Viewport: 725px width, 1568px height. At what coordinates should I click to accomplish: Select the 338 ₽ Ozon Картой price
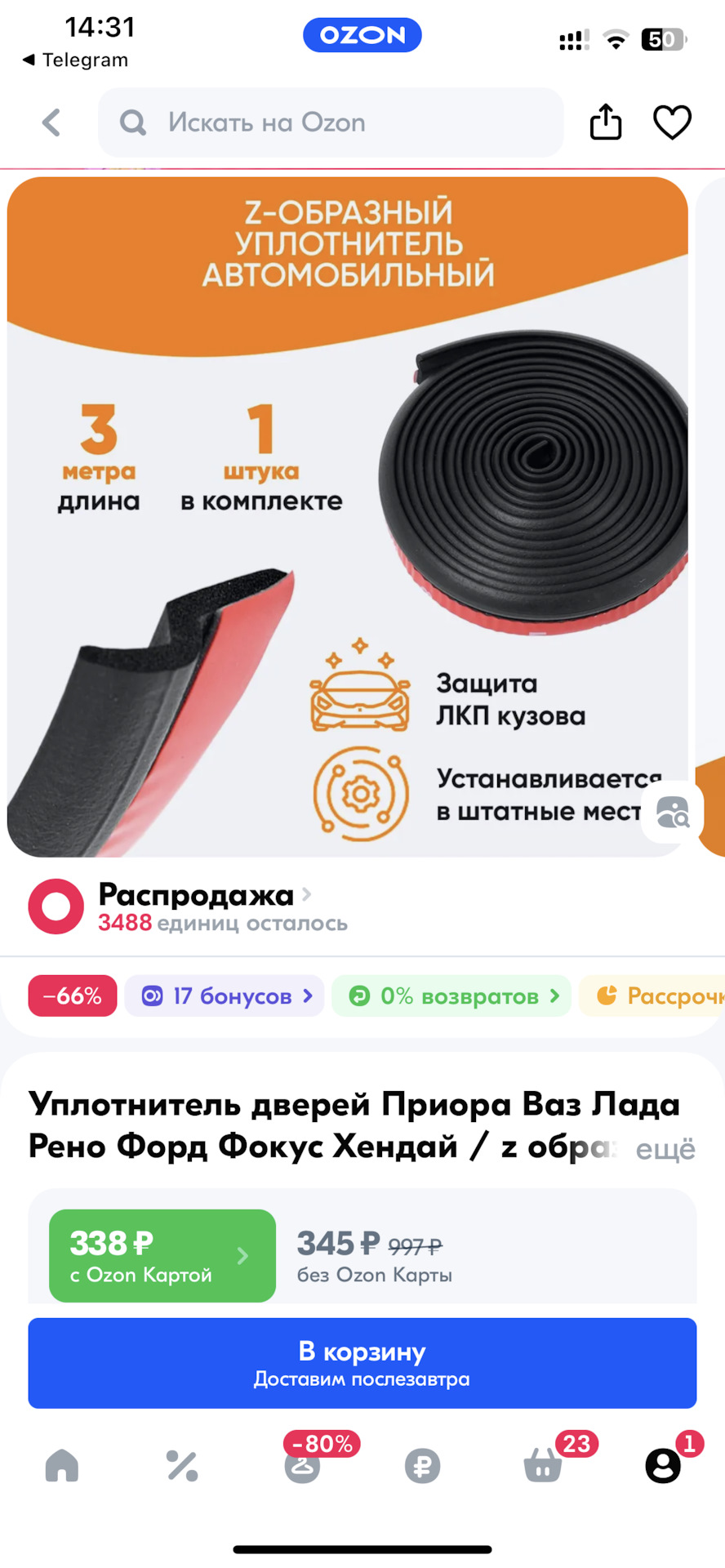162,1256
